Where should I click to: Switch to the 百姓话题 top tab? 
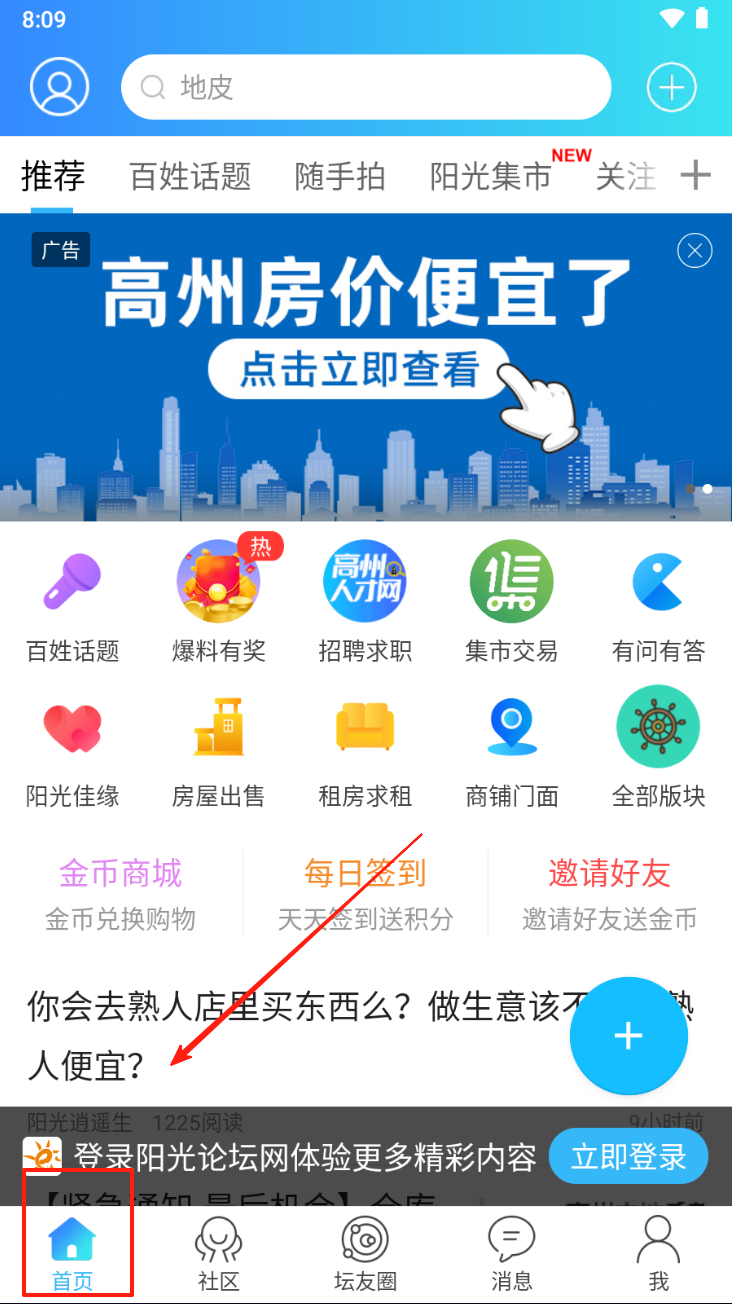[190, 177]
